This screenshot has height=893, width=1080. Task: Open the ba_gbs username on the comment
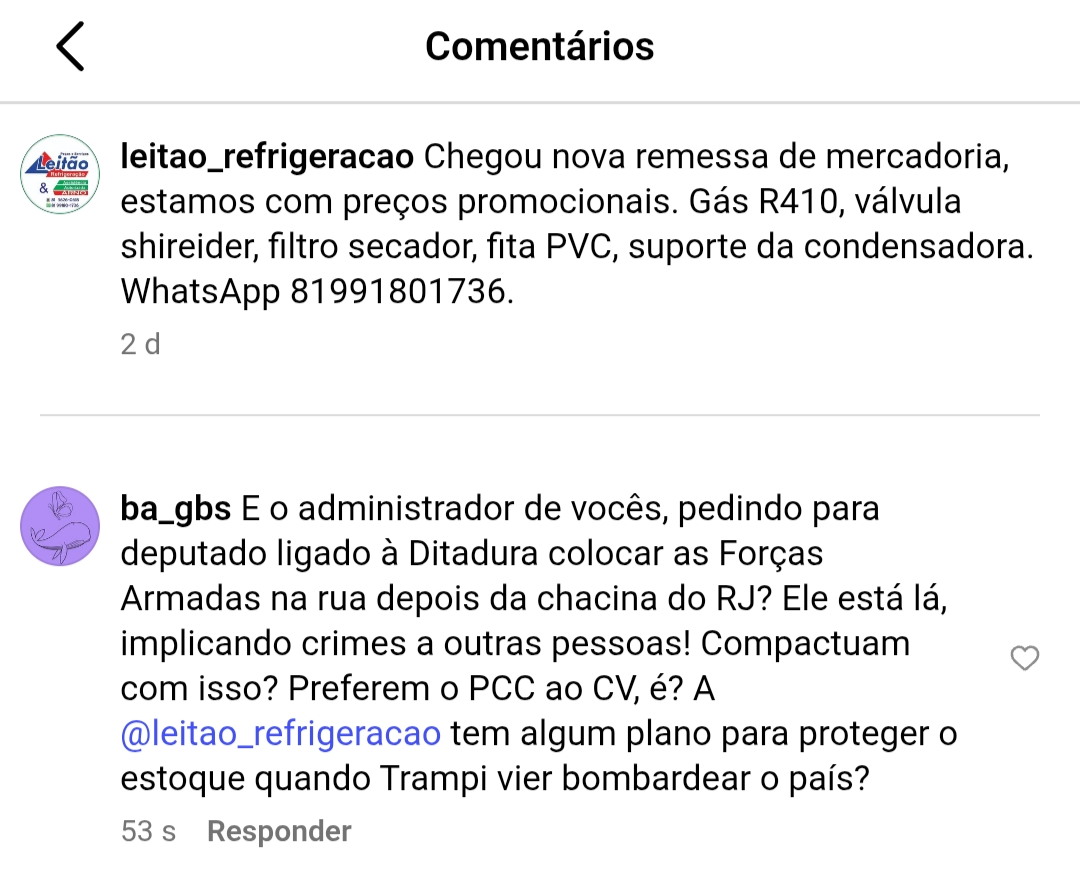[x=176, y=508]
